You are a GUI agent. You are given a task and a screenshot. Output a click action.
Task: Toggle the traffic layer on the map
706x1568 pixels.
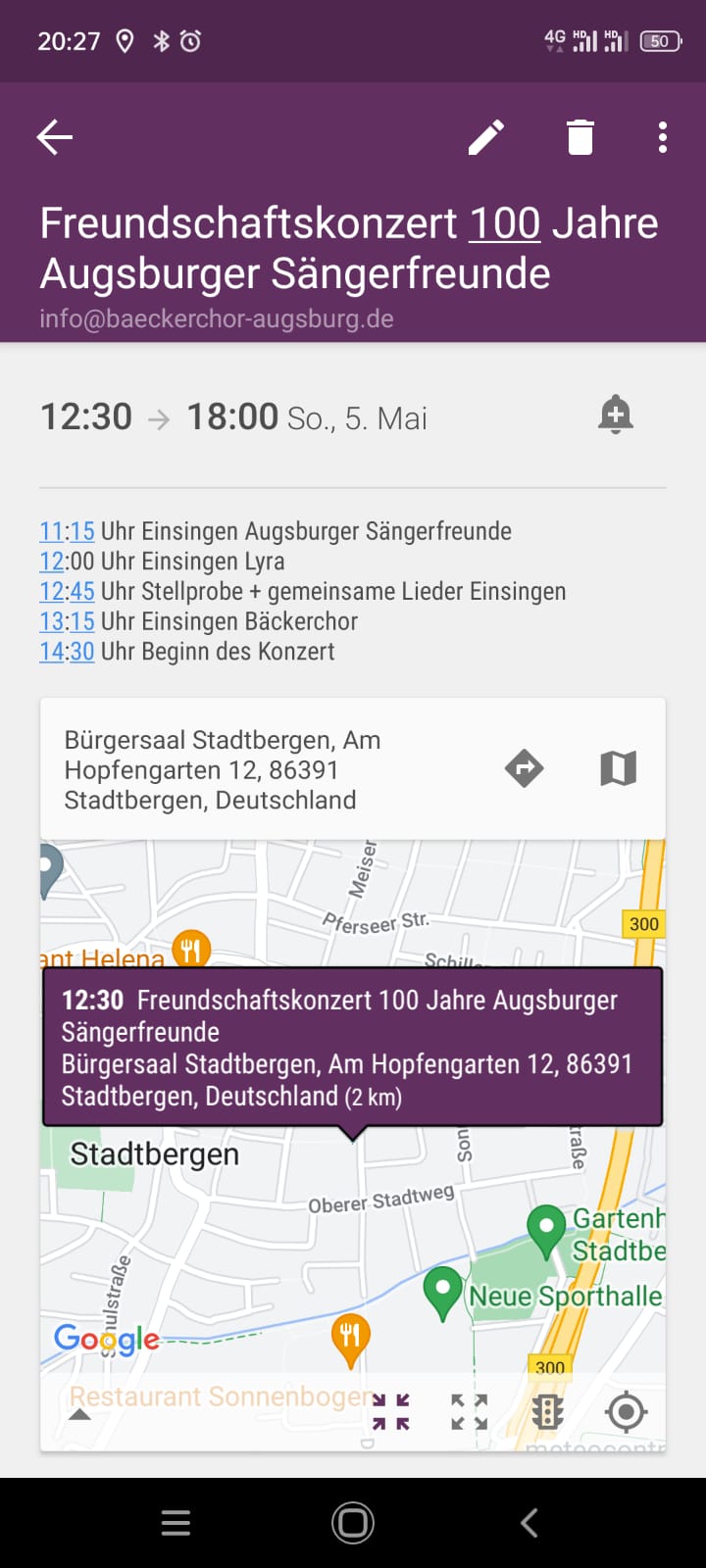click(547, 1412)
